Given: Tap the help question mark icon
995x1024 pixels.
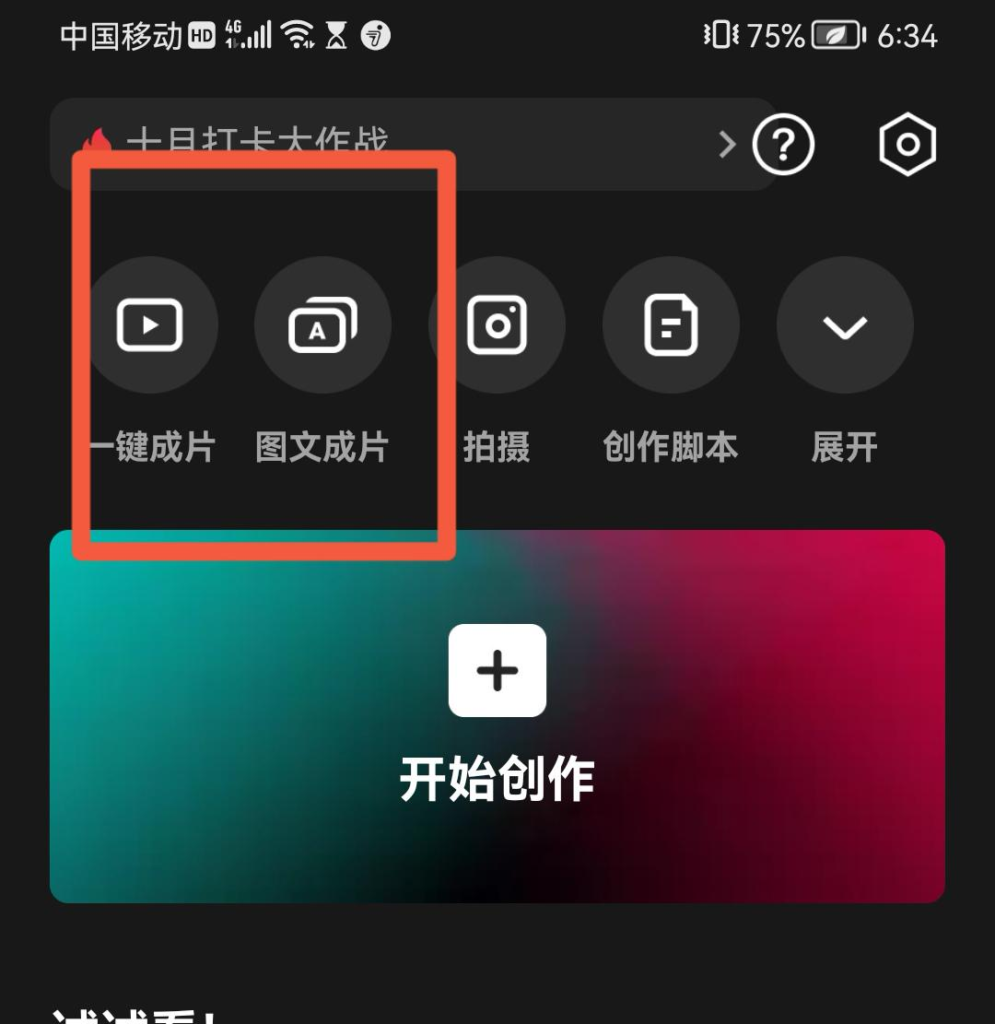Looking at the screenshot, I should pos(784,146).
